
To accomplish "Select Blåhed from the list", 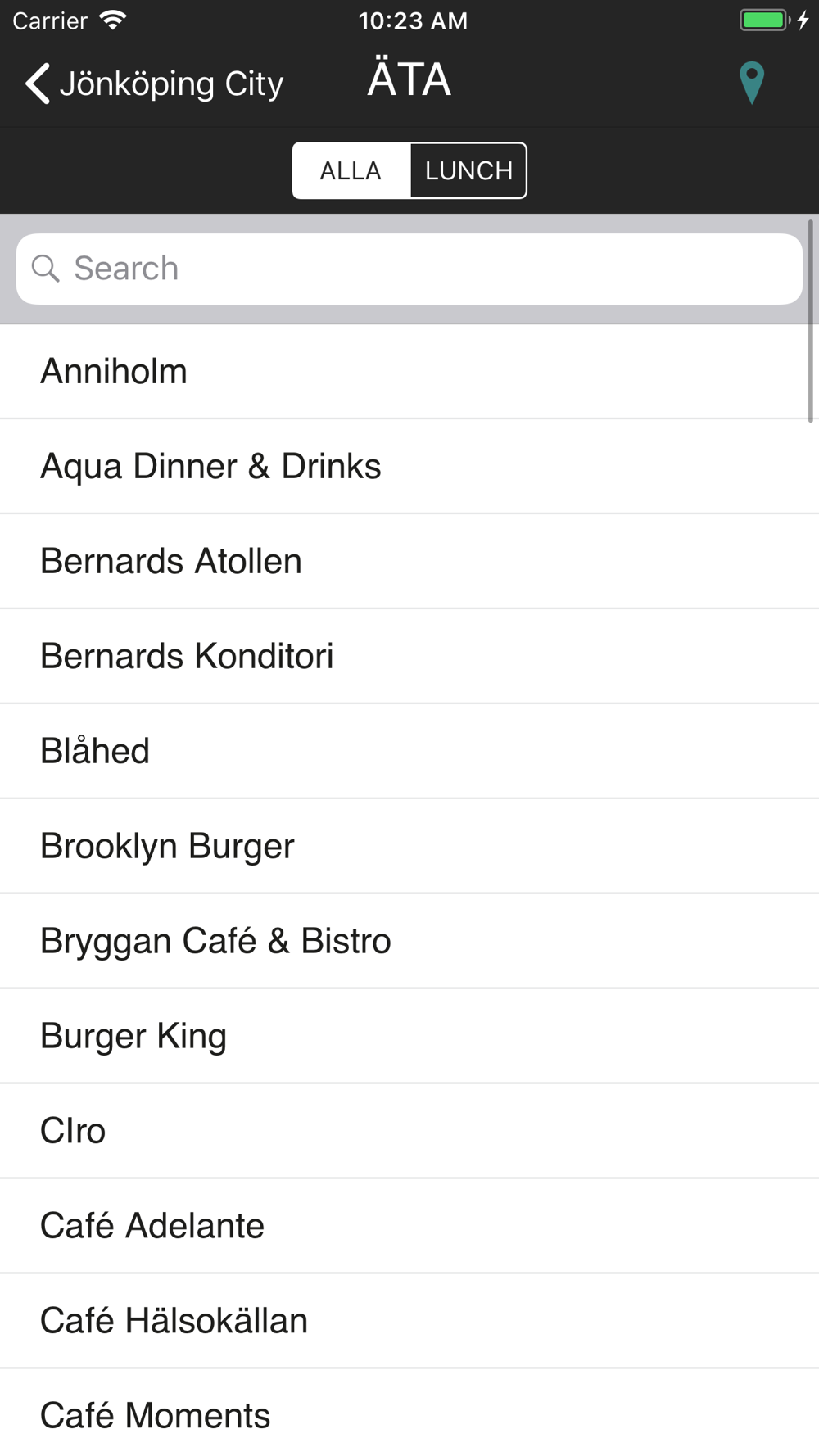I will pos(409,752).
